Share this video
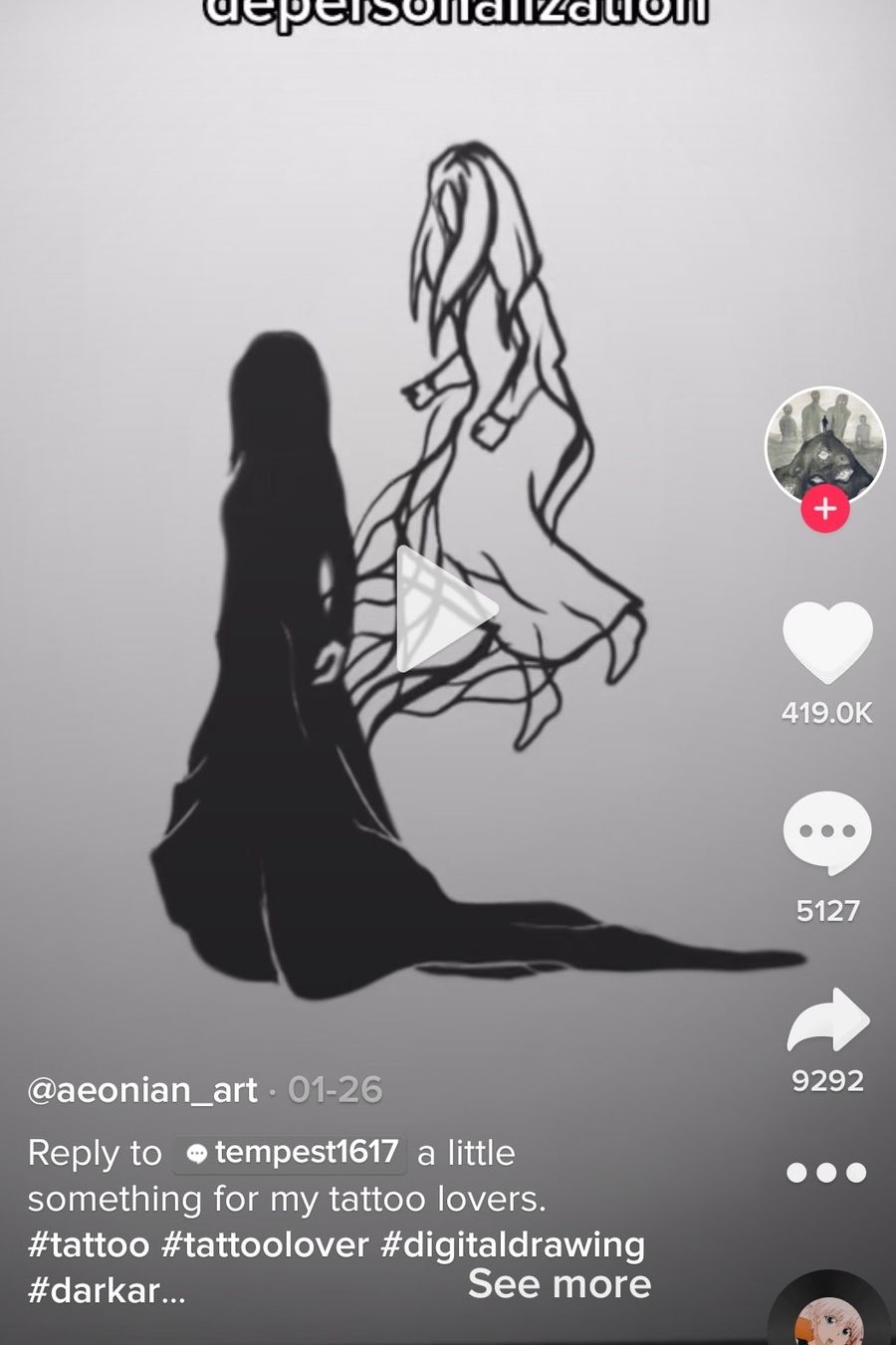This screenshot has height=1345, width=896. click(828, 1020)
